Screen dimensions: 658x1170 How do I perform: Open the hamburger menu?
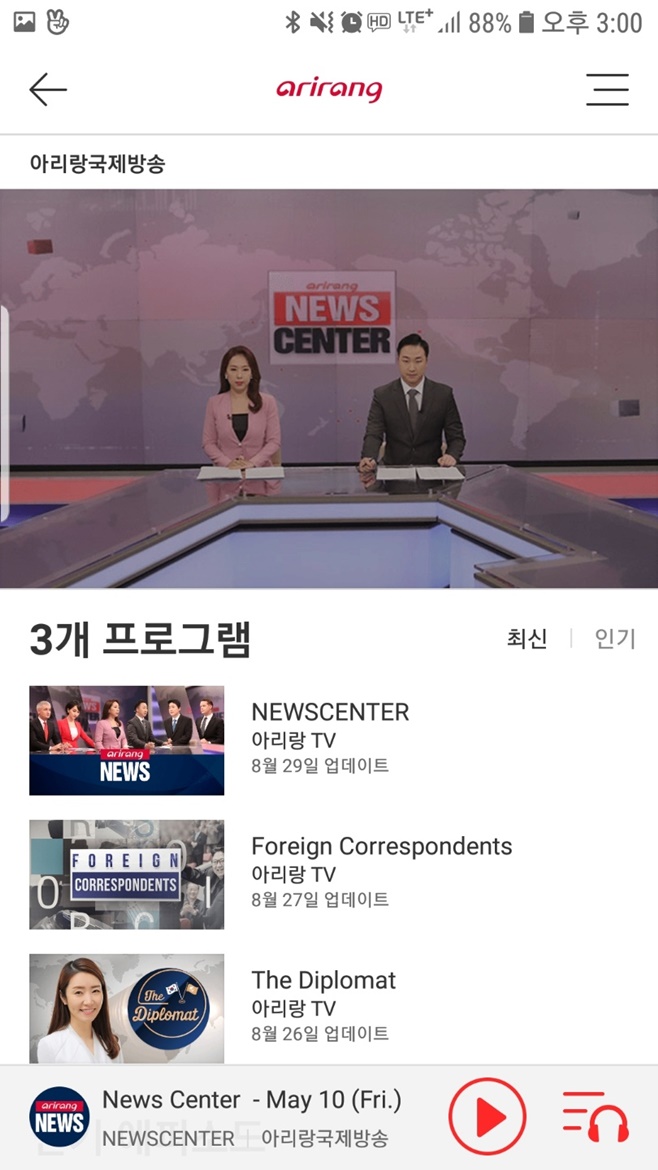coord(607,90)
